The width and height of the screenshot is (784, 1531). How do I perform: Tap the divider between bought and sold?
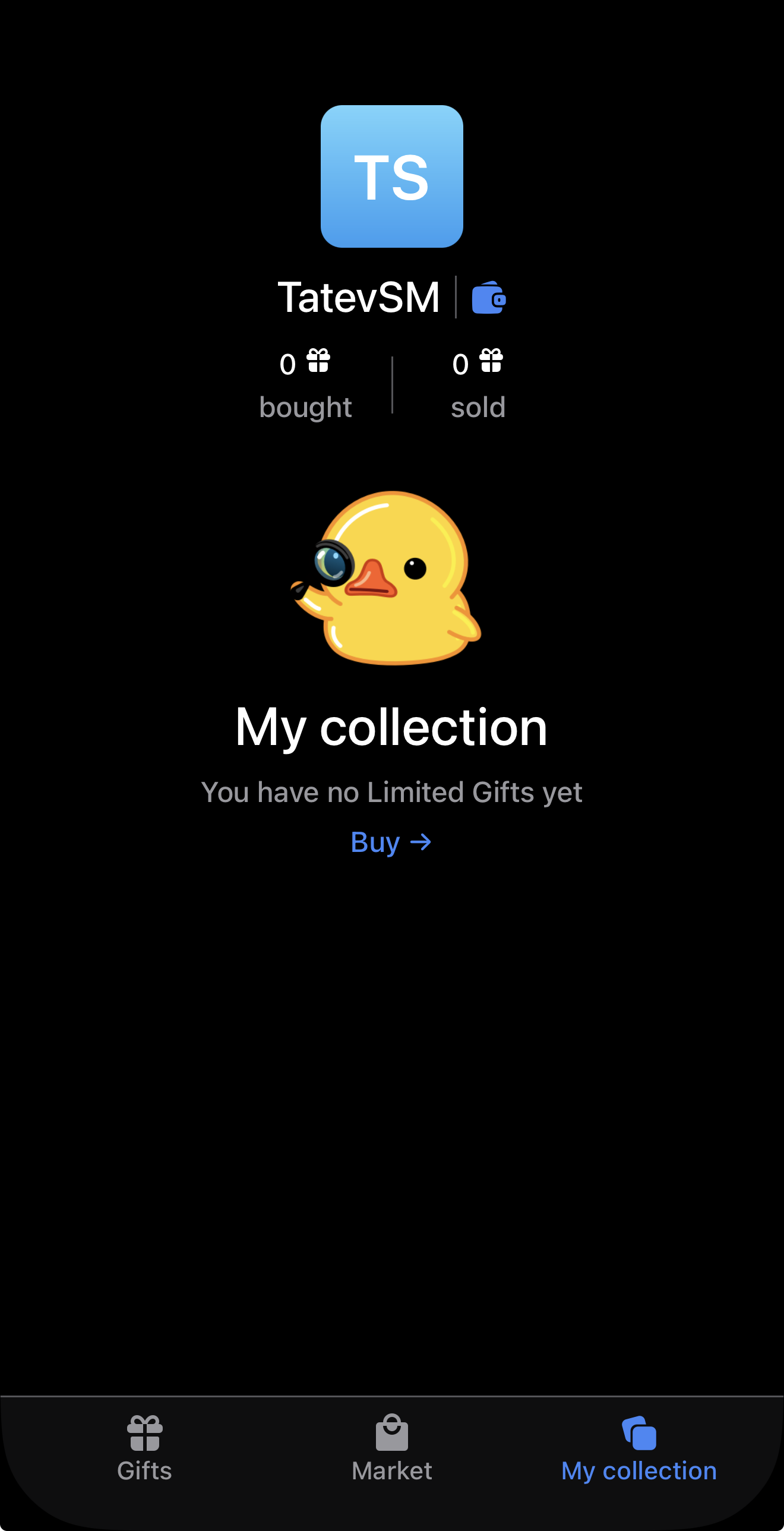pyautogui.click(x=391, y=383)
